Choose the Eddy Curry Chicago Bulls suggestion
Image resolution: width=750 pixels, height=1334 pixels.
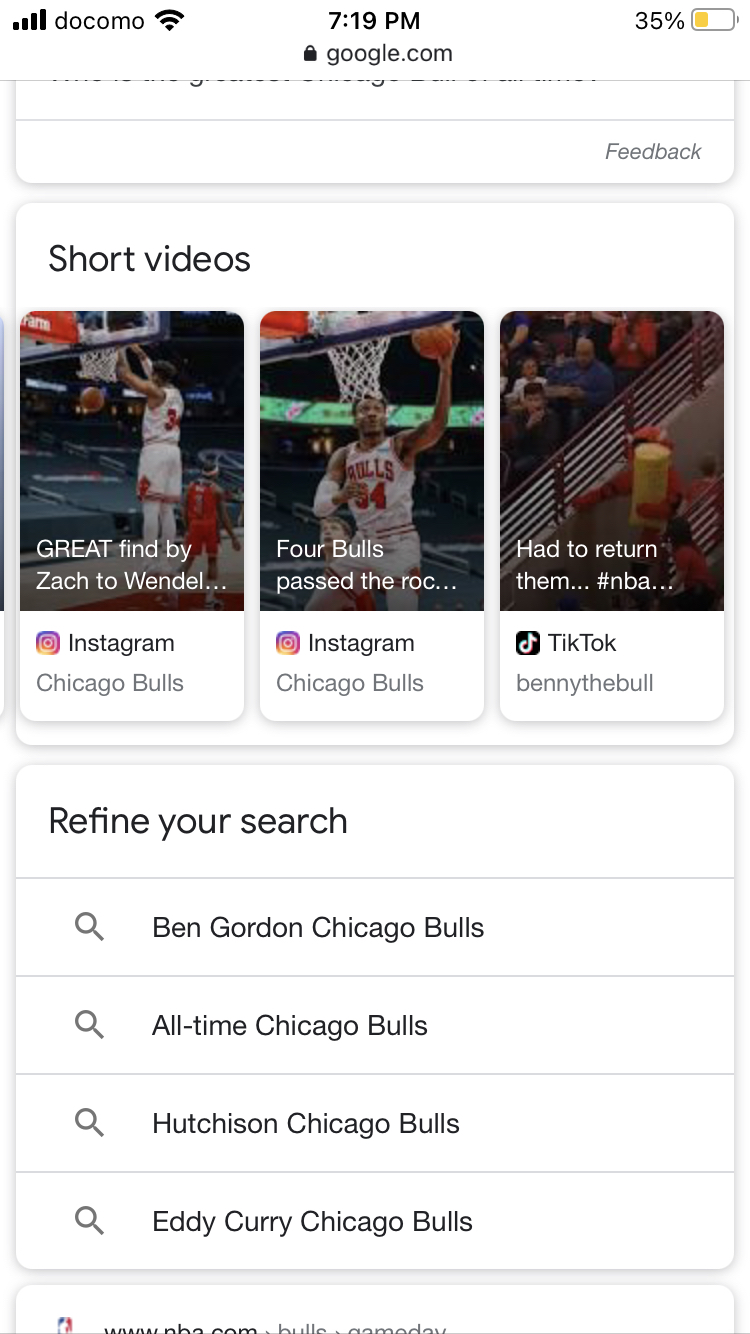click(x=312, y=1222)
